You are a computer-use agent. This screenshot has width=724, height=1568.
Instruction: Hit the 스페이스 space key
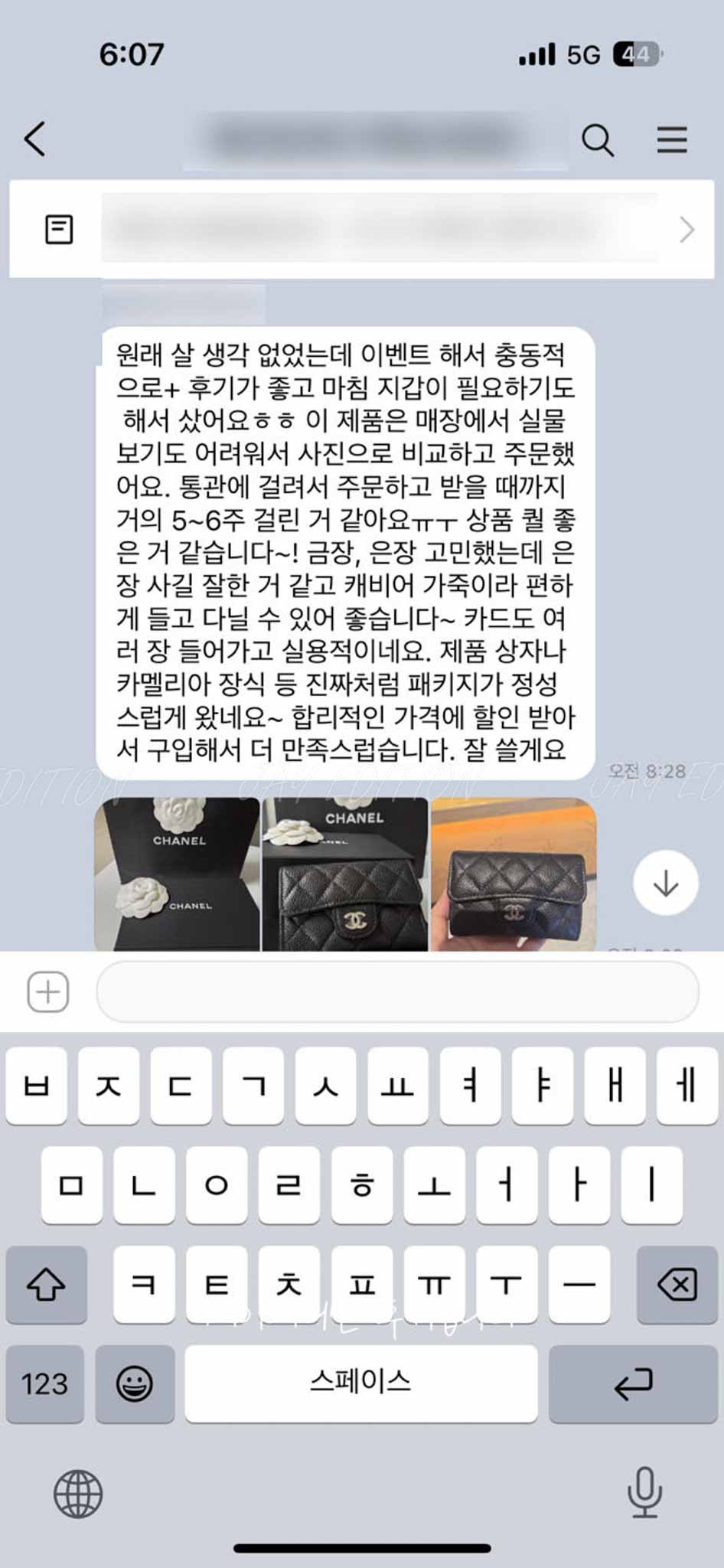coord(360,1383)
